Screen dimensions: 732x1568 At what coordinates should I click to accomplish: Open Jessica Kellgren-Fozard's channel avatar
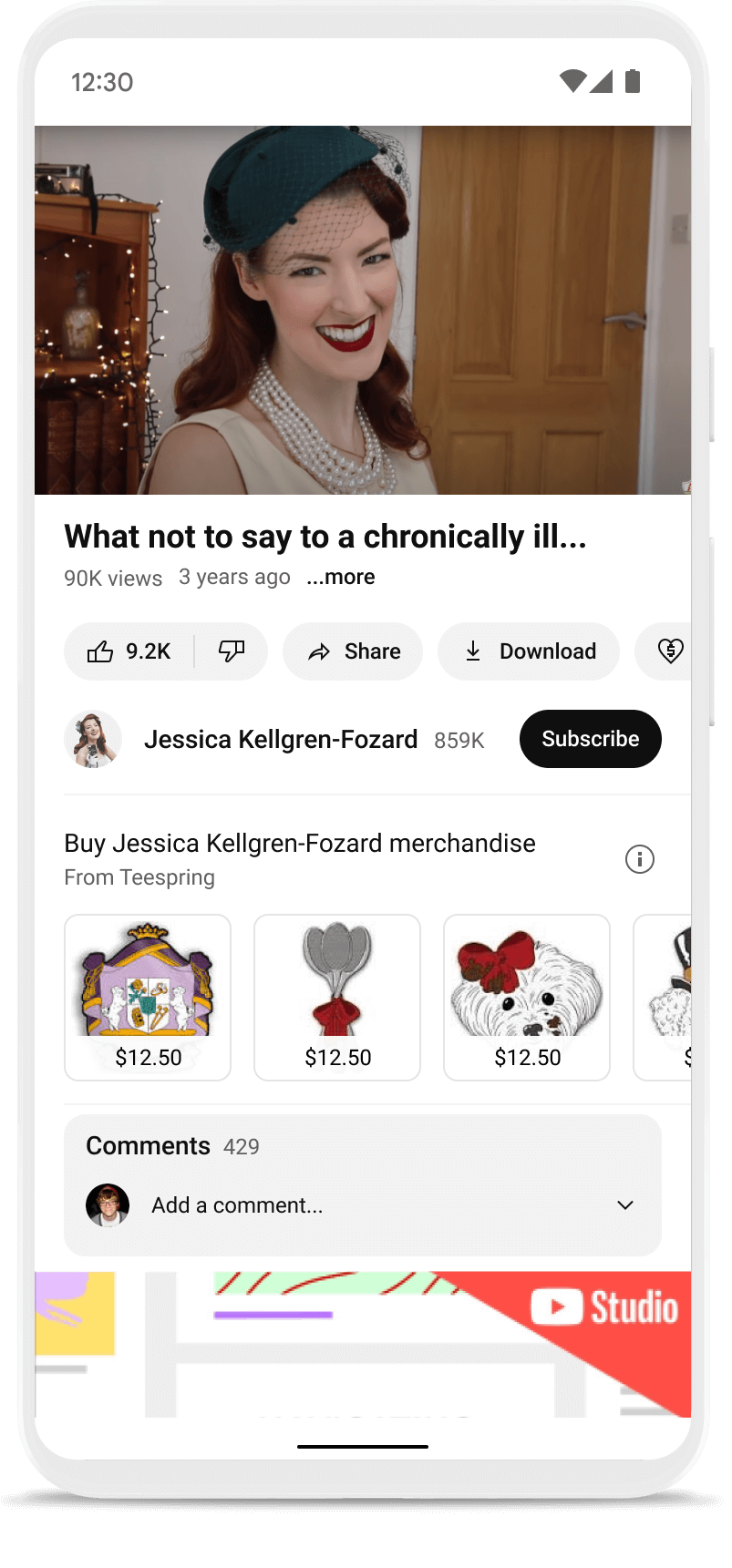click(x=93, y=739)
